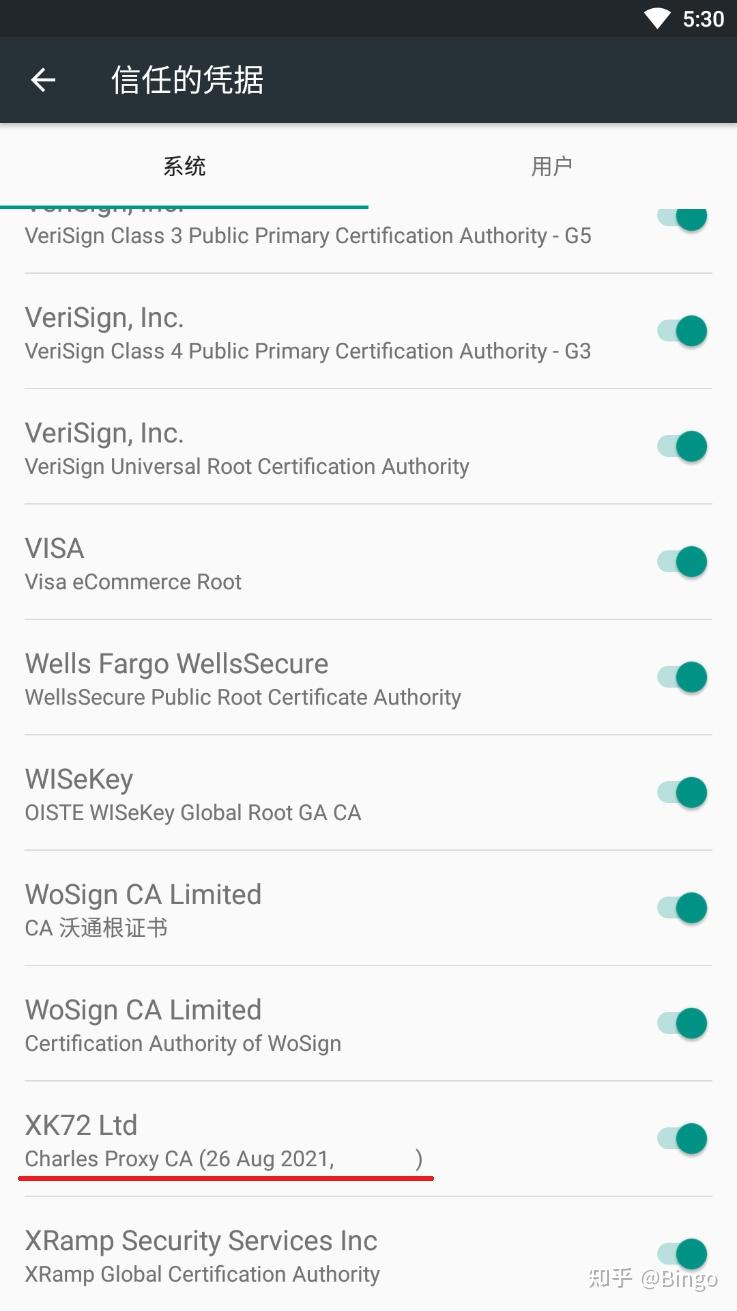Disable the XK72 Ltd Charles Proxy CA toggle
The width and height of the screenshot is (737, 1311).
click(681, 1138)
